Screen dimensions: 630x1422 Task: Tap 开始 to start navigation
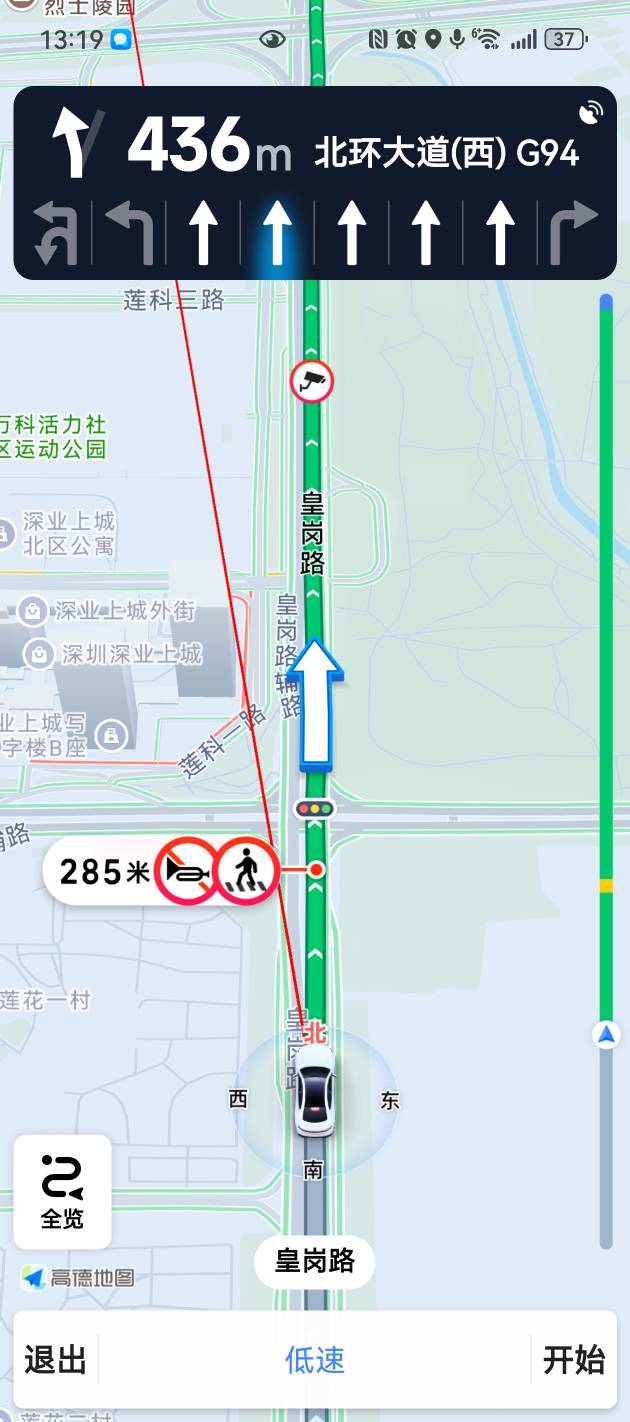[573, 1360]
